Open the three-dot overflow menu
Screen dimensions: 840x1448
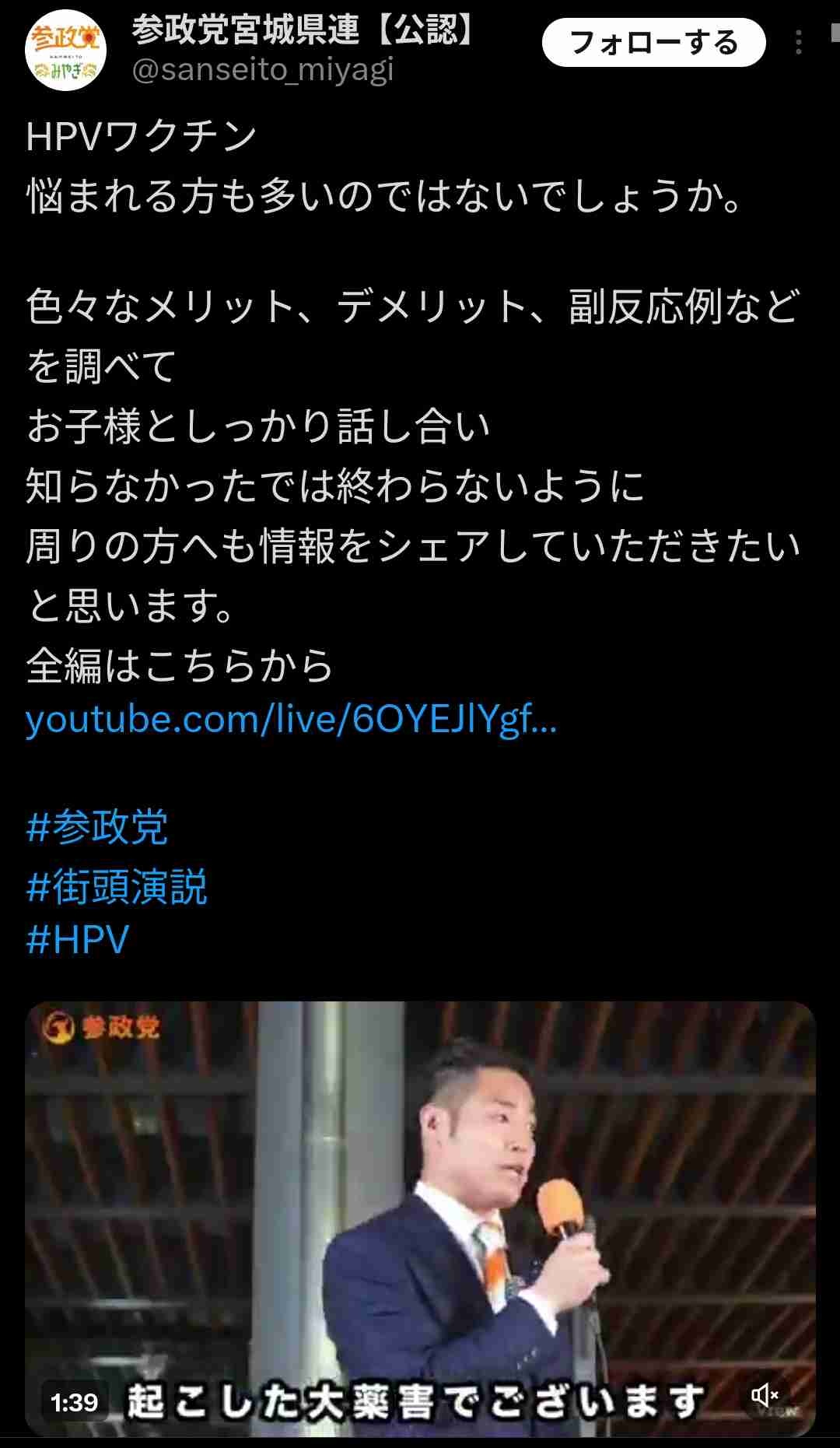tap(799, 43)
